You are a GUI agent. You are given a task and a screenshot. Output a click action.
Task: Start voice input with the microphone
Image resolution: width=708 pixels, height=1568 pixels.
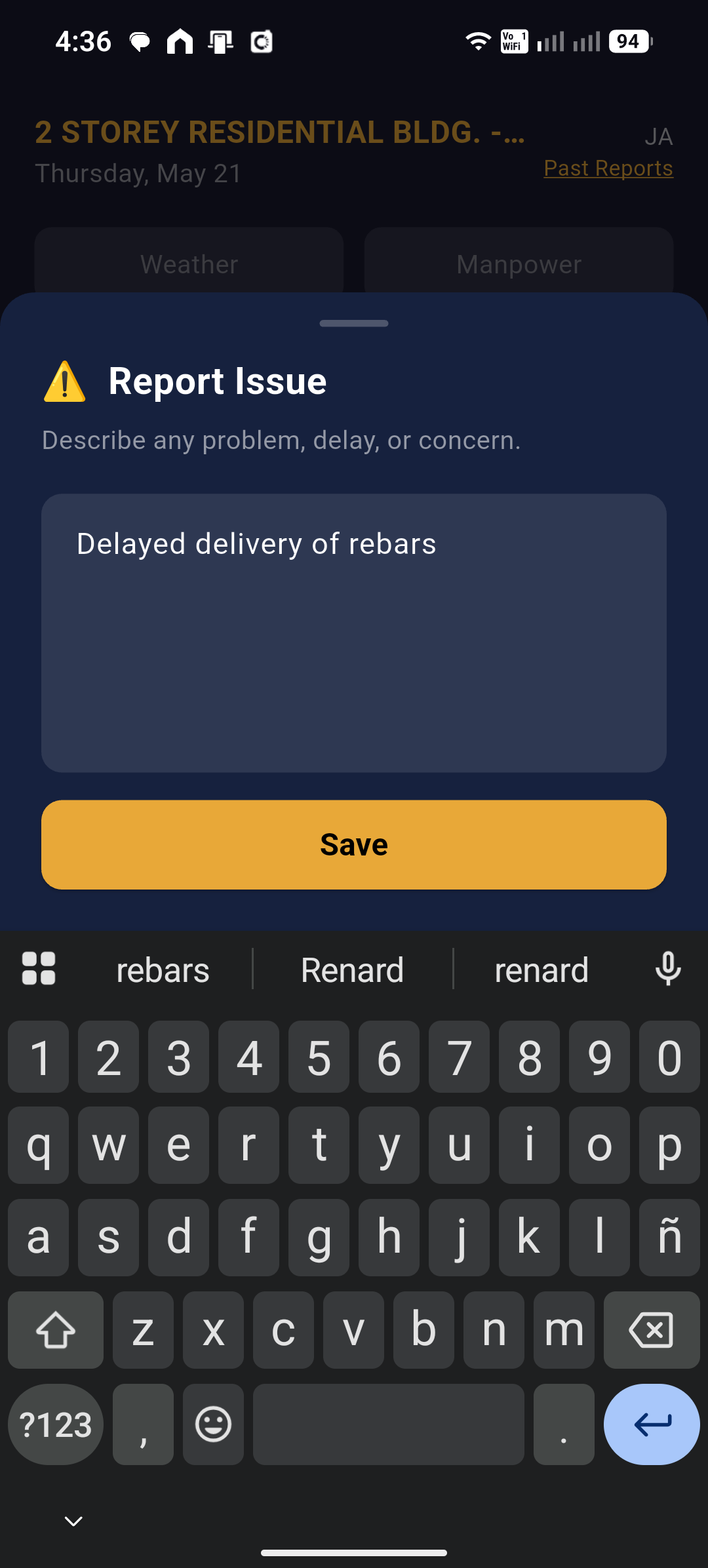668,969
